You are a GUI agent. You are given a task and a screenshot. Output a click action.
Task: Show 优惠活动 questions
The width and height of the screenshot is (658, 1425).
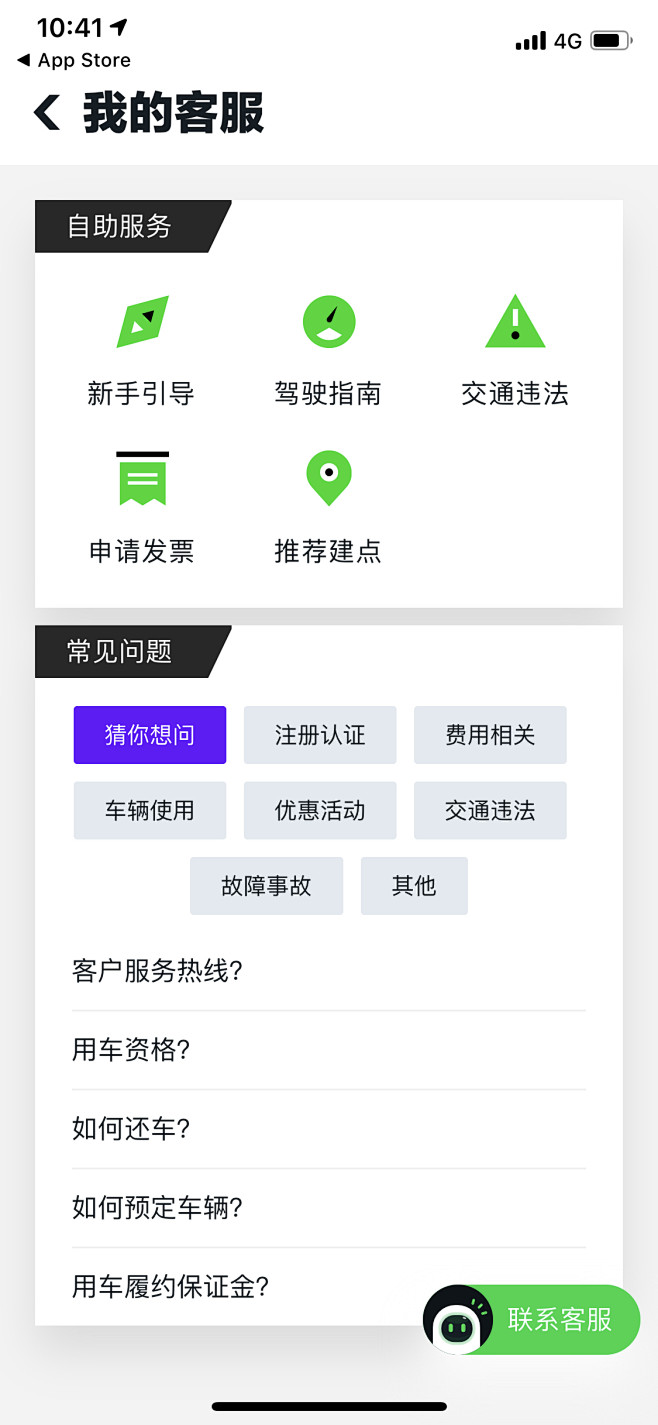point(320,810)
